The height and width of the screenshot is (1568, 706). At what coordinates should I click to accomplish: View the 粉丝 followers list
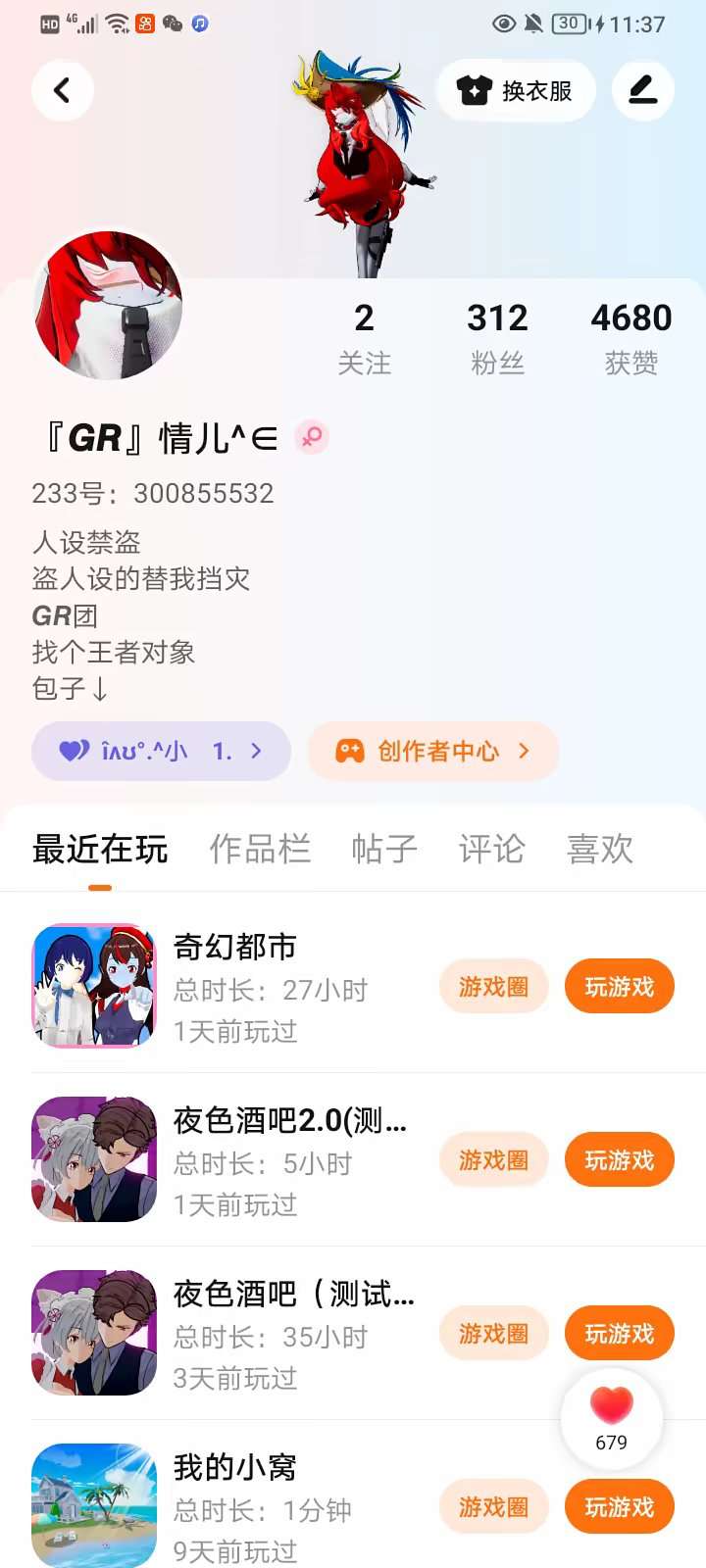[x=497, y=338]
